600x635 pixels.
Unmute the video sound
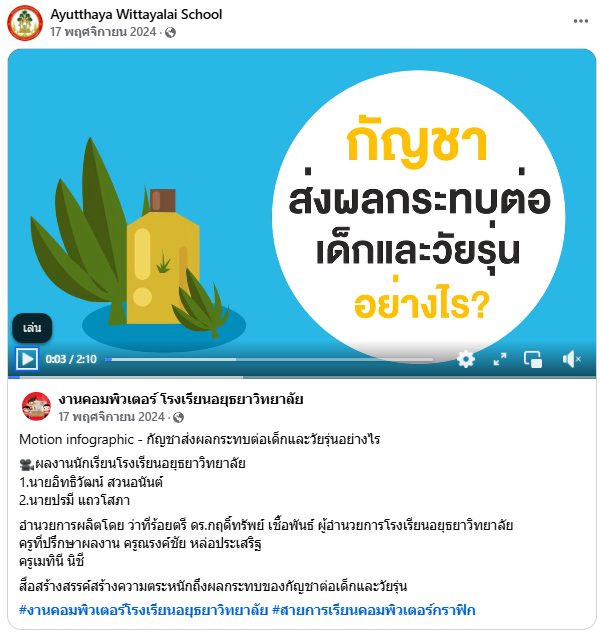[x=571, y=359]
